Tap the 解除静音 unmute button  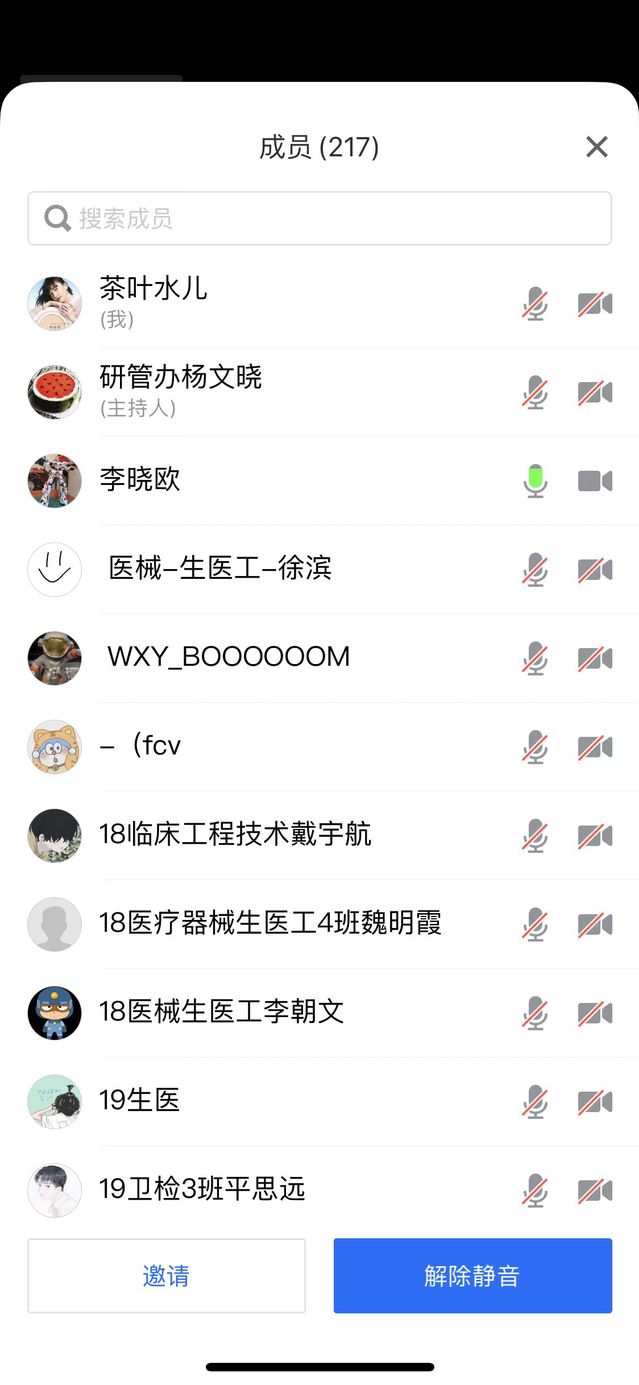(x=472, y=1276)
